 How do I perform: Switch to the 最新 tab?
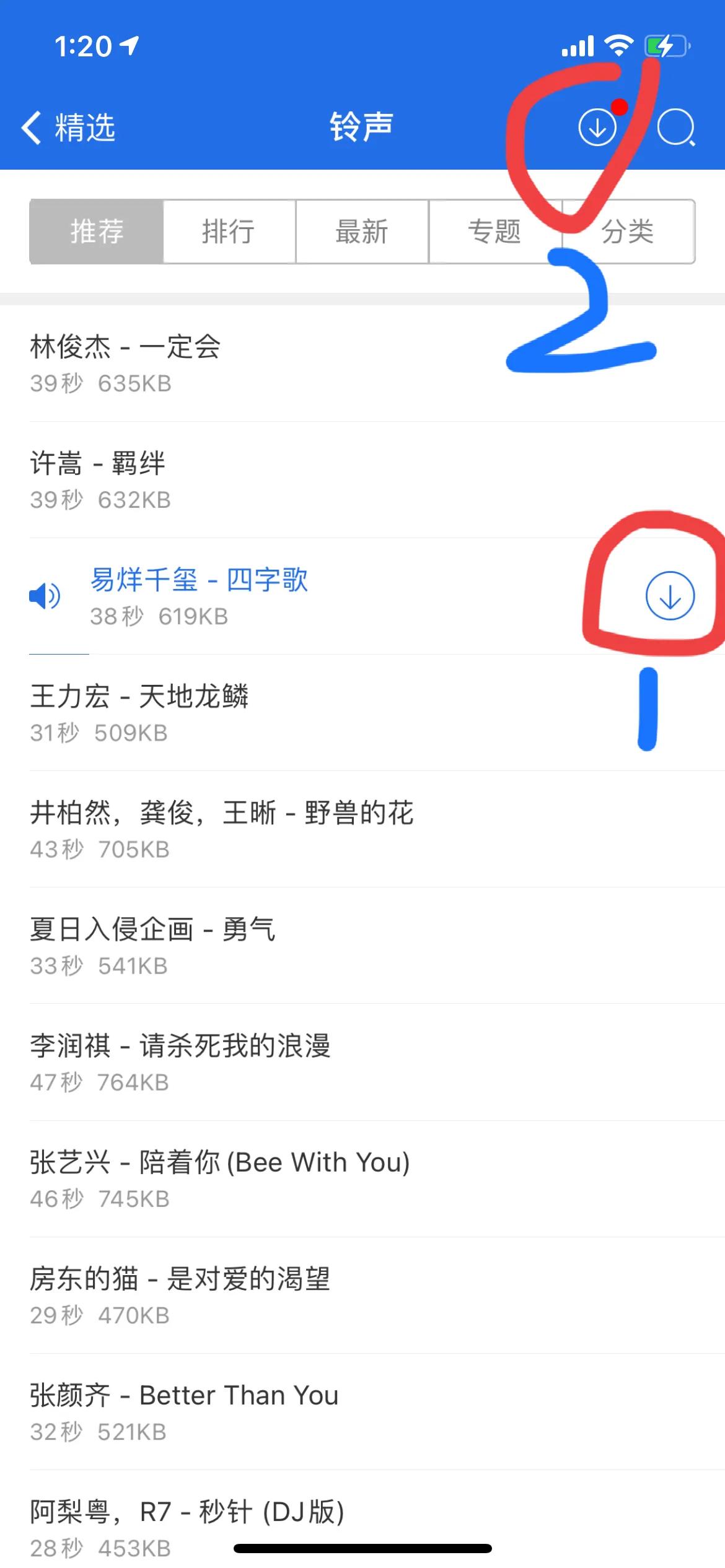click(x=362, y=232)
